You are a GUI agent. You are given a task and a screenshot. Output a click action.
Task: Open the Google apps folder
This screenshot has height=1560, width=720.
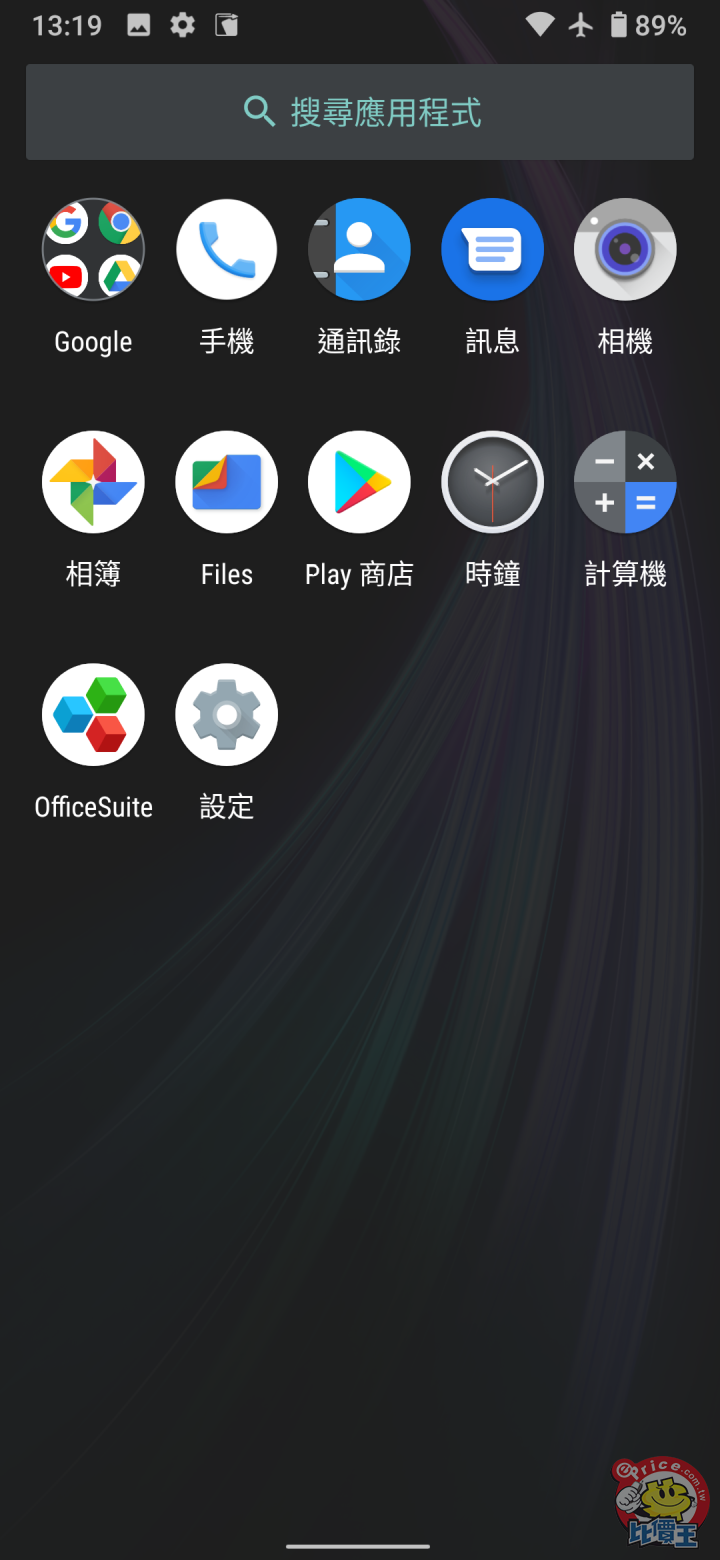click(93, 249)
